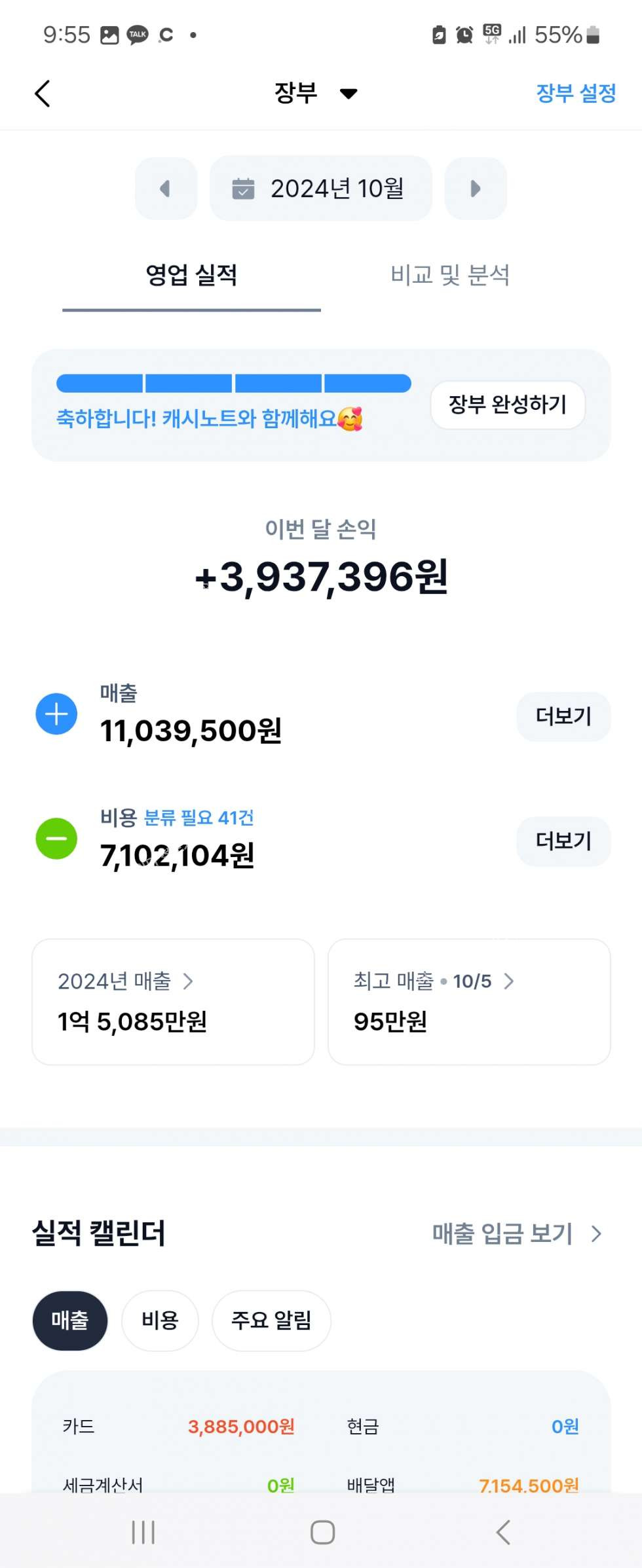Select the 매출 chip in 실적 캘린더
Screen dimensions: 642x1568
70,1320
